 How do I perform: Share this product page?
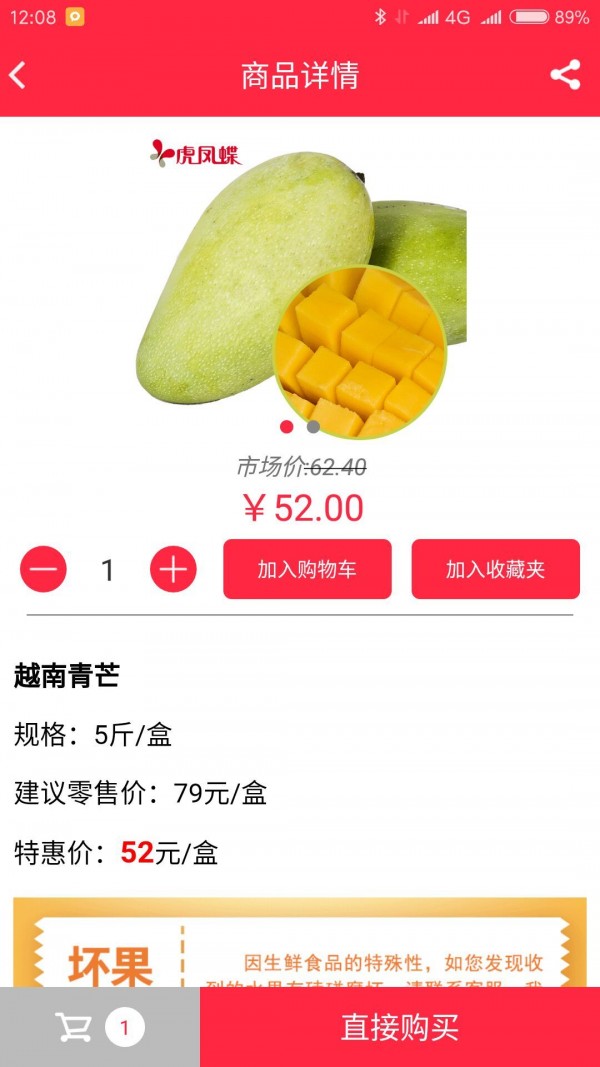tap(565, 75)
